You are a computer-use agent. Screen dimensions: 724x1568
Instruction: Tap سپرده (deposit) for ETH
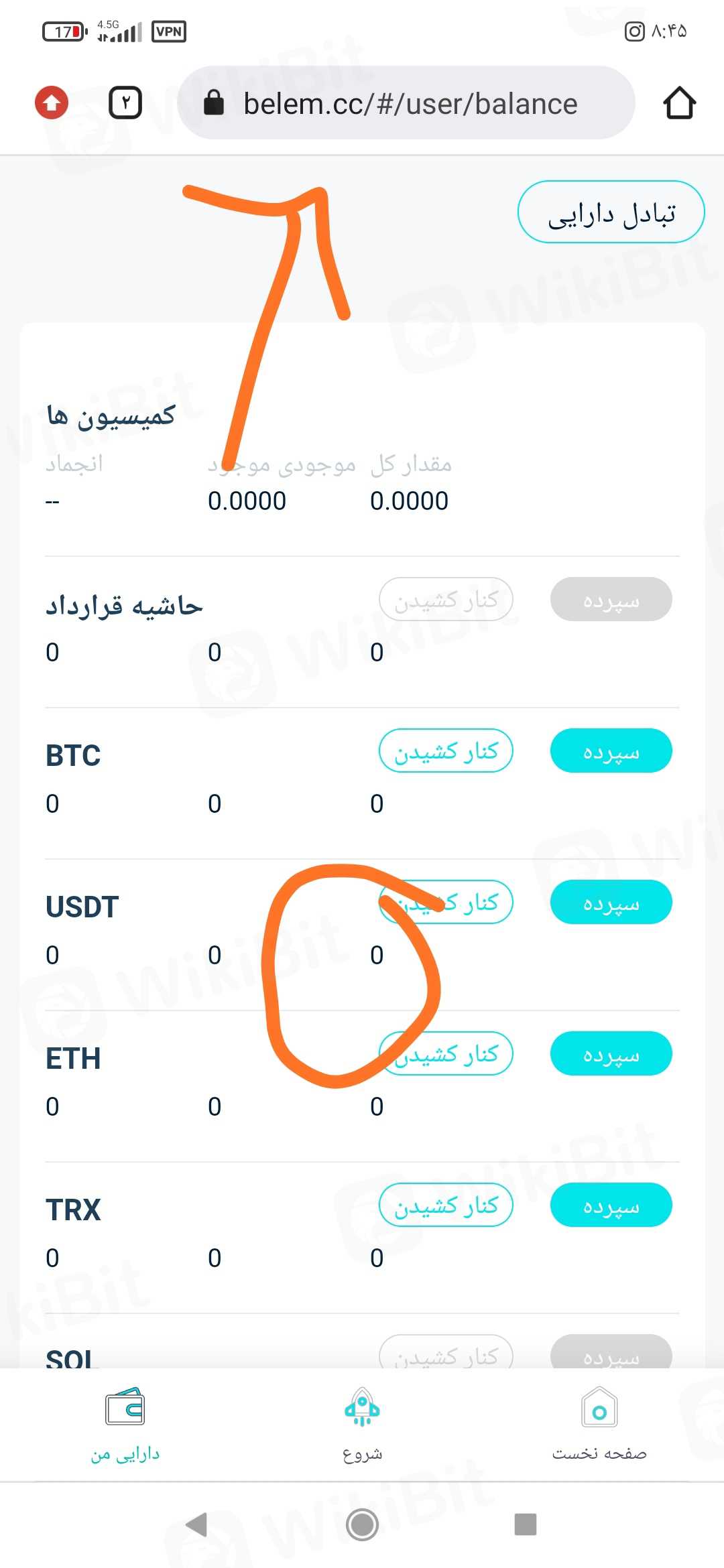[611, 1054]
